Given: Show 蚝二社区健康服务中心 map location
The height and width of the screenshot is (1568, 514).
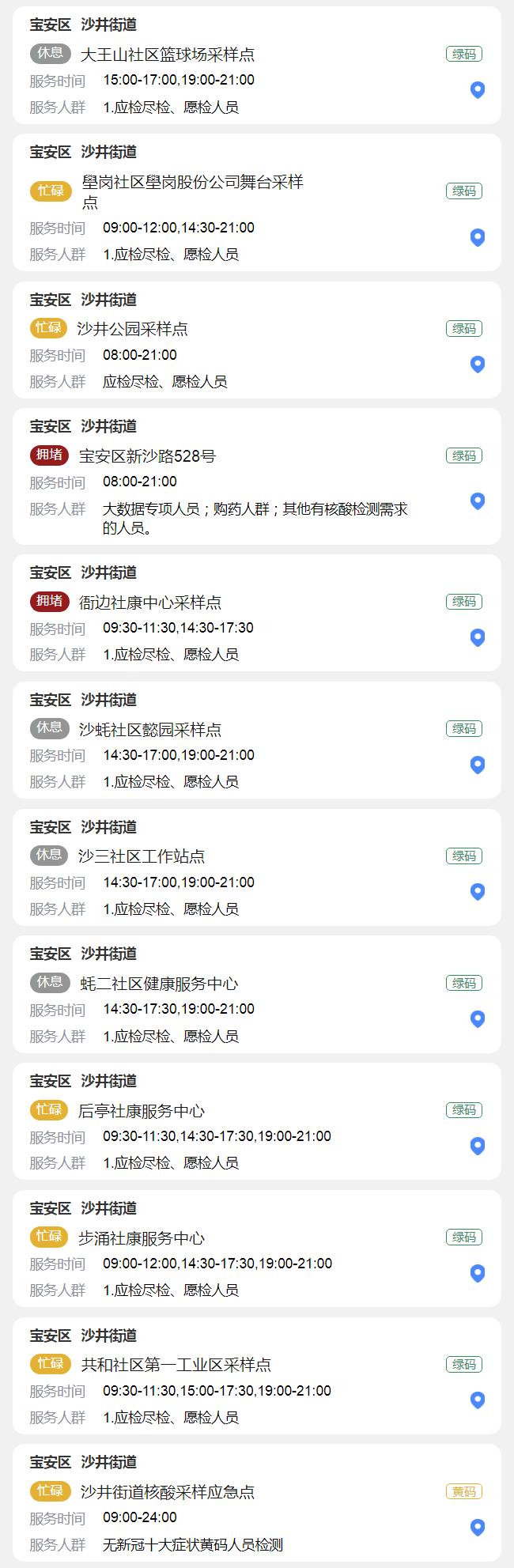Looking at the screenshot, I should click(x=477, y=1018).
